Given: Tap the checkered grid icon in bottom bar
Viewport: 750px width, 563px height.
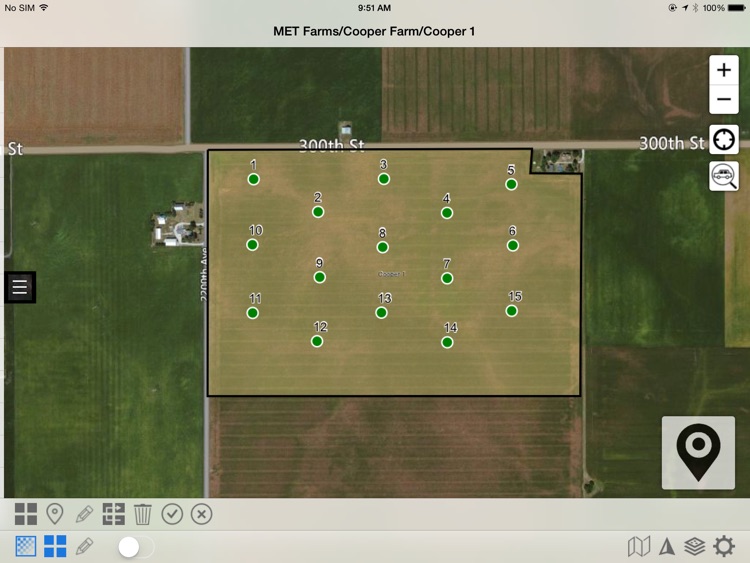Looking at the screenshot, I should [x=26, y=546].
